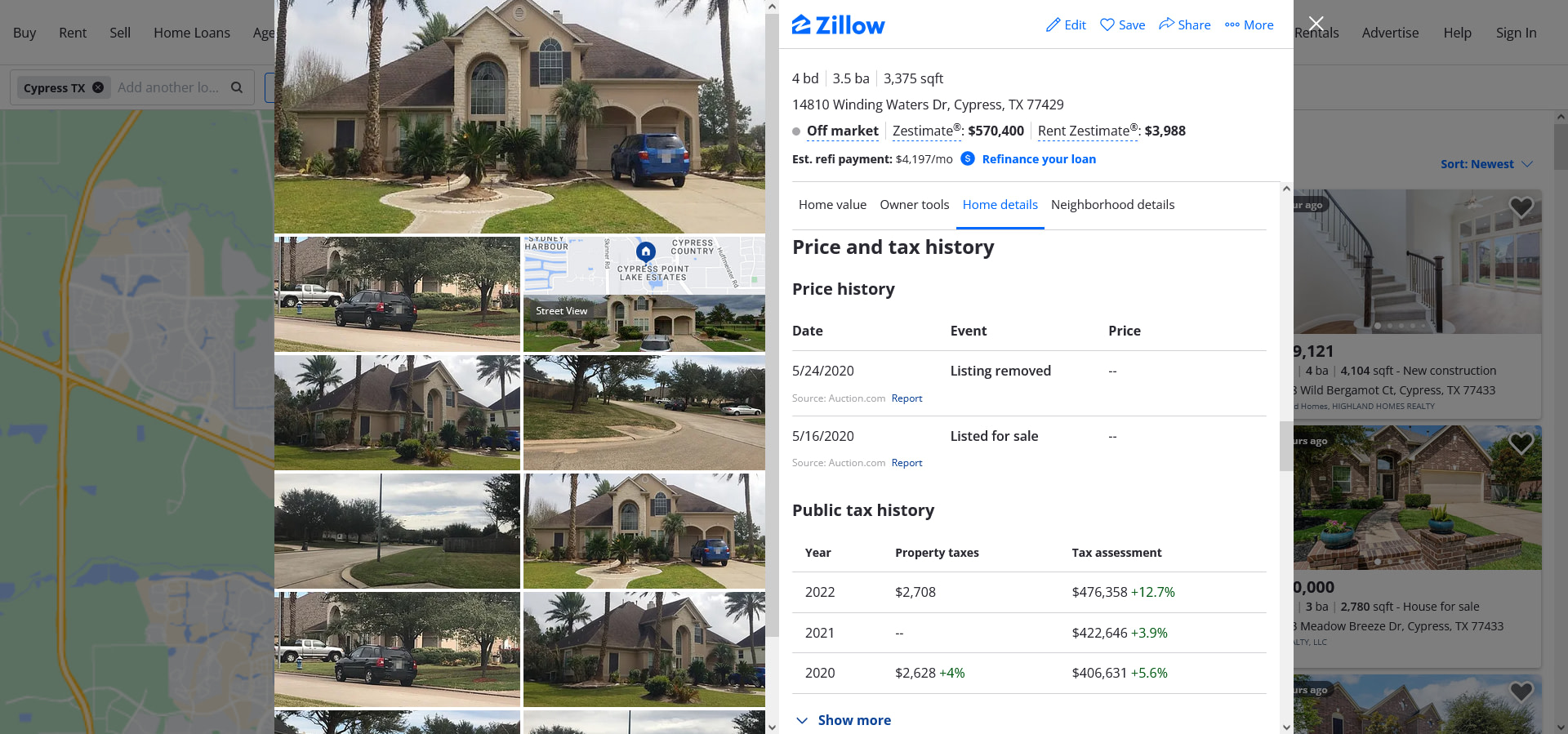Open the Sort: Newest dropdown
This screenshot has height=734, width=1568.
1486,164
